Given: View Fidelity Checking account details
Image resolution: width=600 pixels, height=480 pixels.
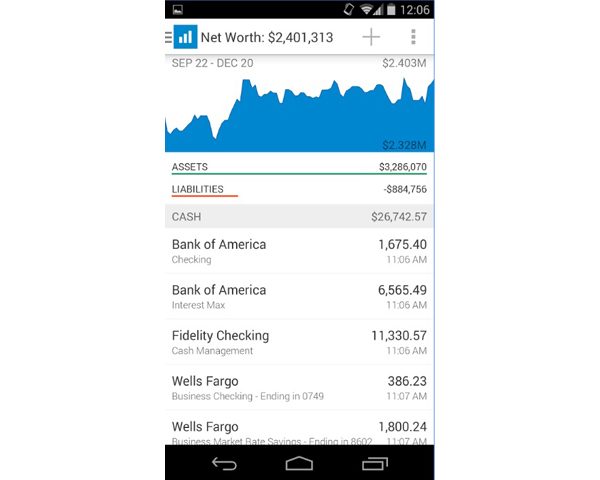Looking at the screenshot, I should coord(299,343).
